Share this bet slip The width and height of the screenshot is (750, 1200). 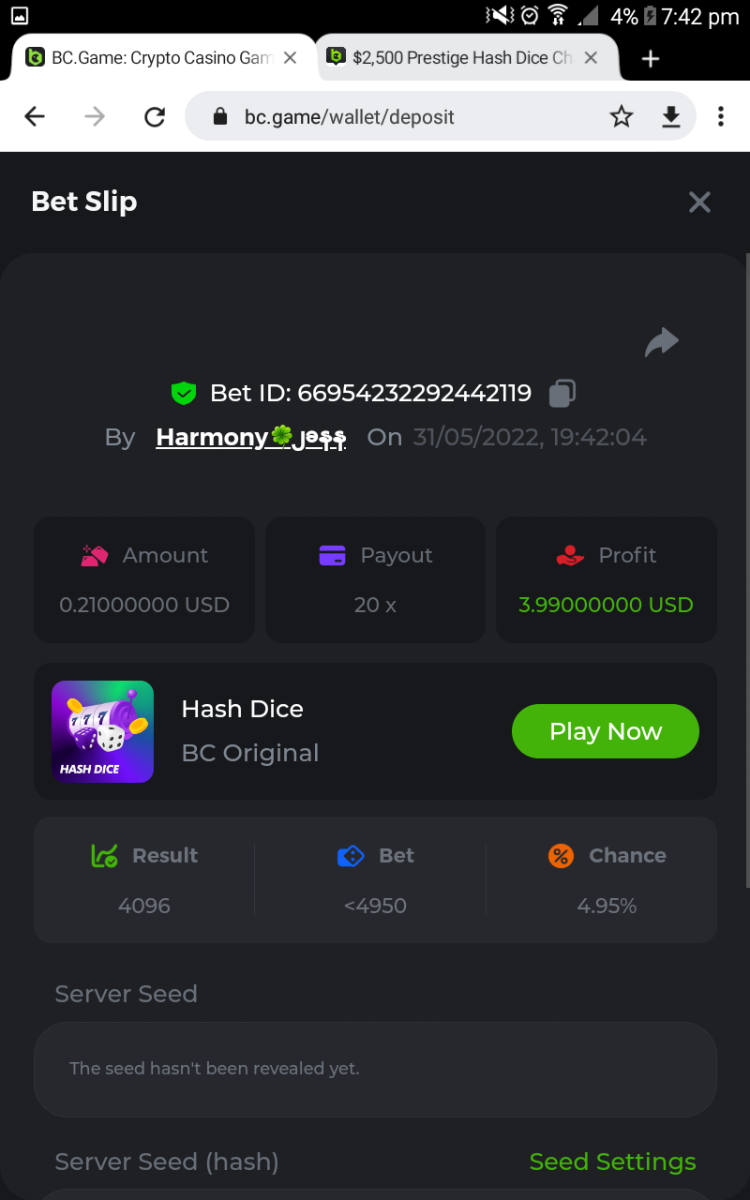[x=661, y=343]
